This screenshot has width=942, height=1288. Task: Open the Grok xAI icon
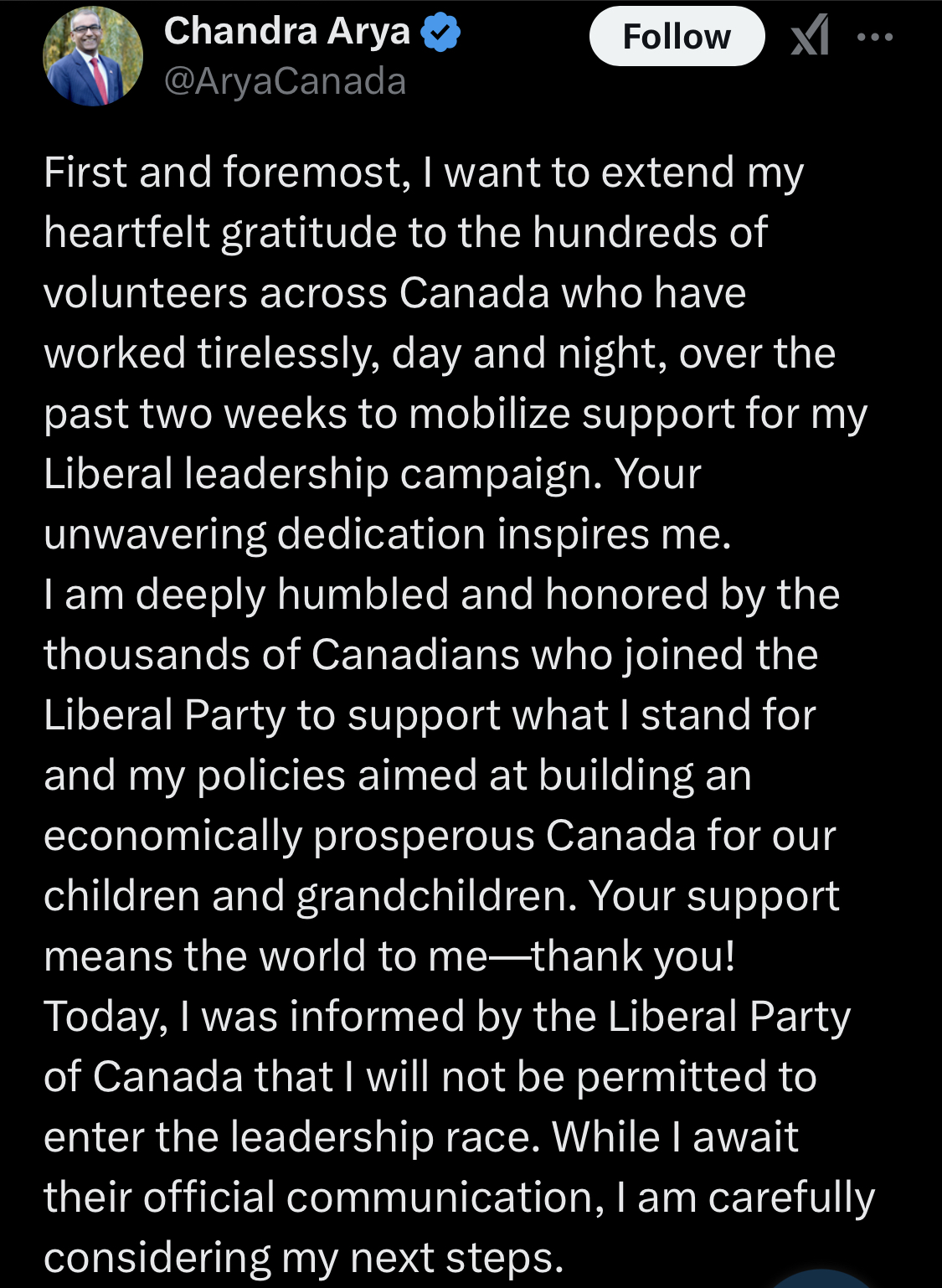[811, 36]
